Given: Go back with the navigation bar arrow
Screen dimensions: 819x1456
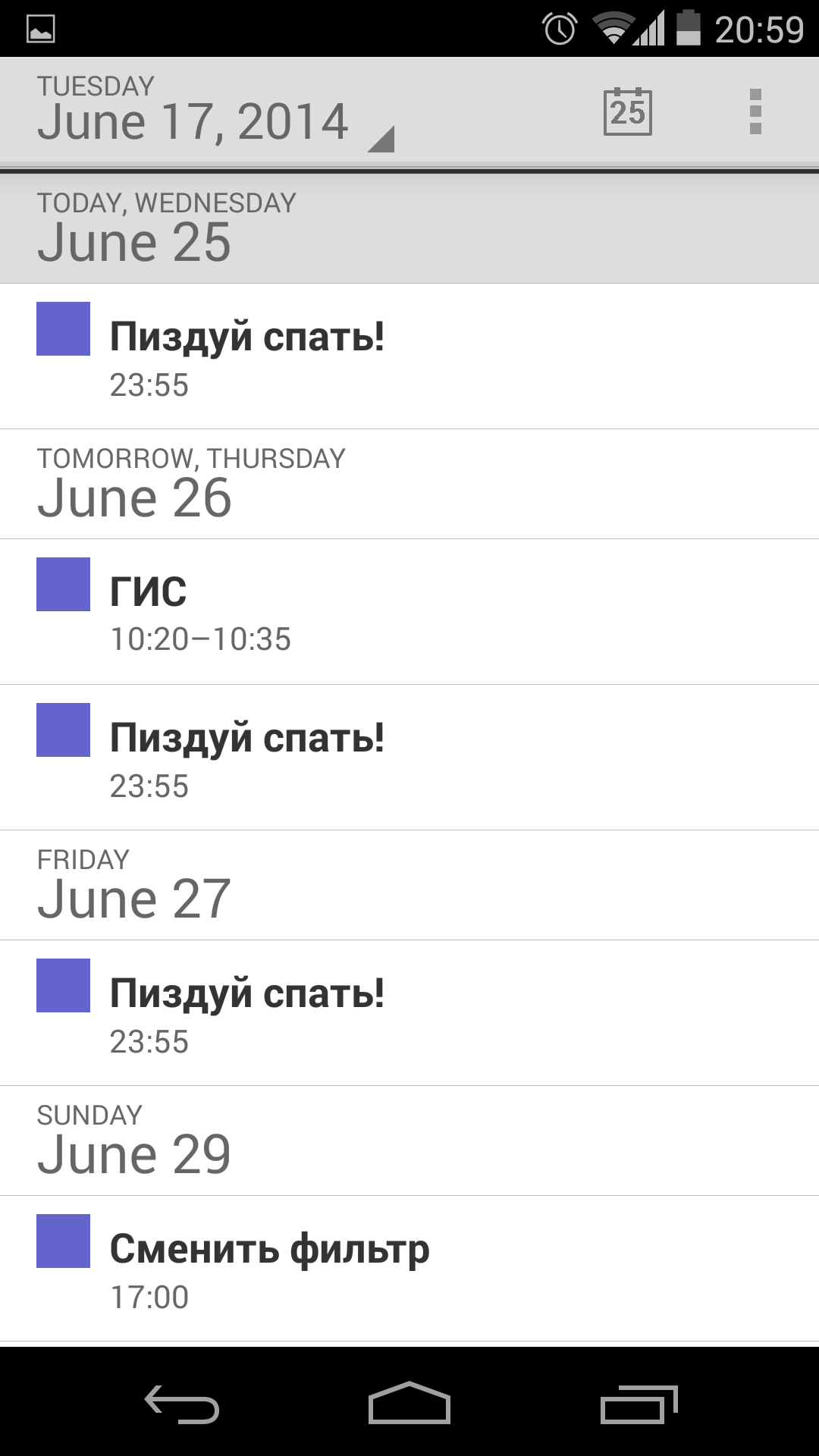Looking at the screenshot, I should (x=182, y=1403).
